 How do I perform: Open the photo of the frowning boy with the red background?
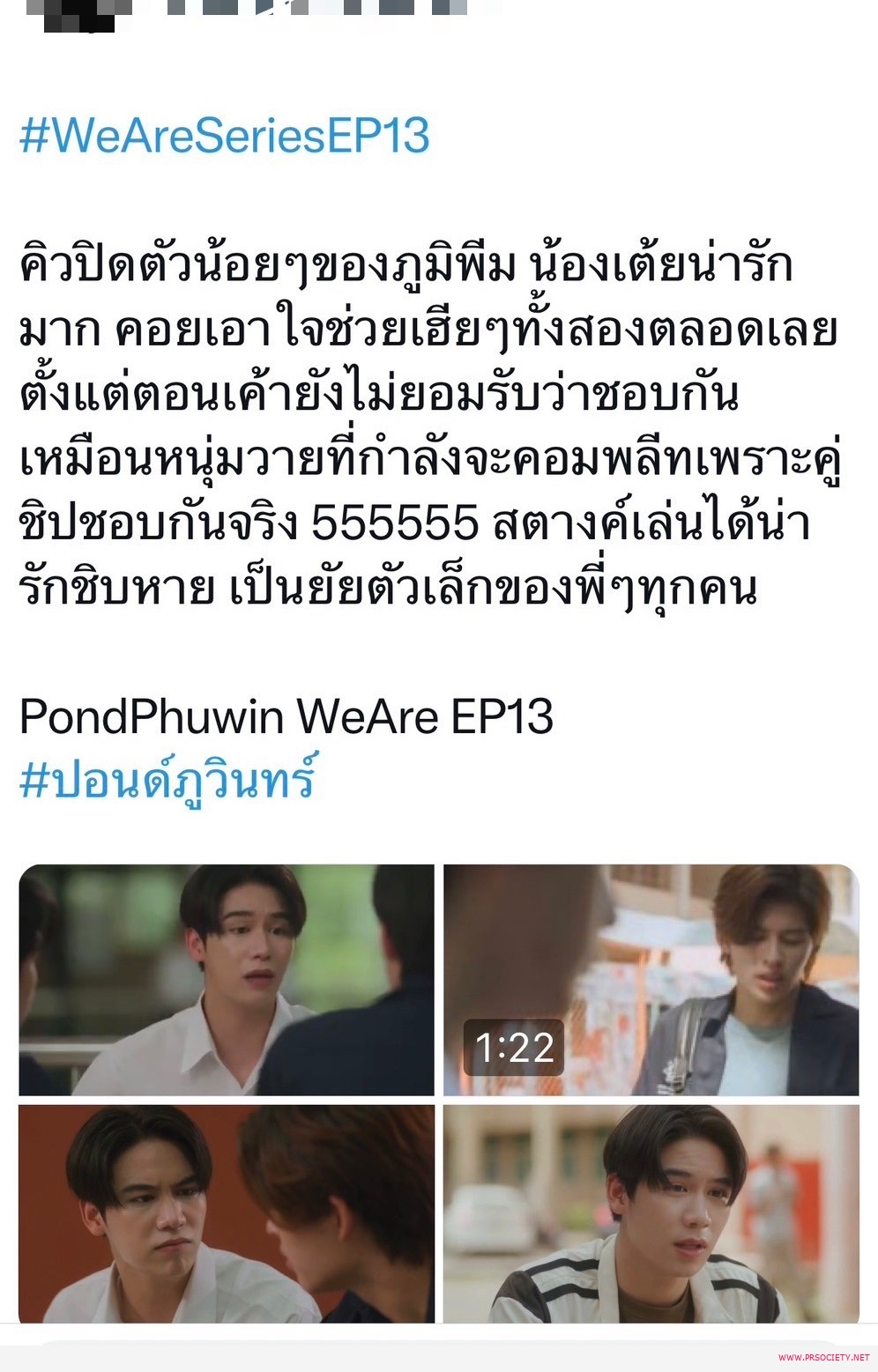[x=227, y=1213]
